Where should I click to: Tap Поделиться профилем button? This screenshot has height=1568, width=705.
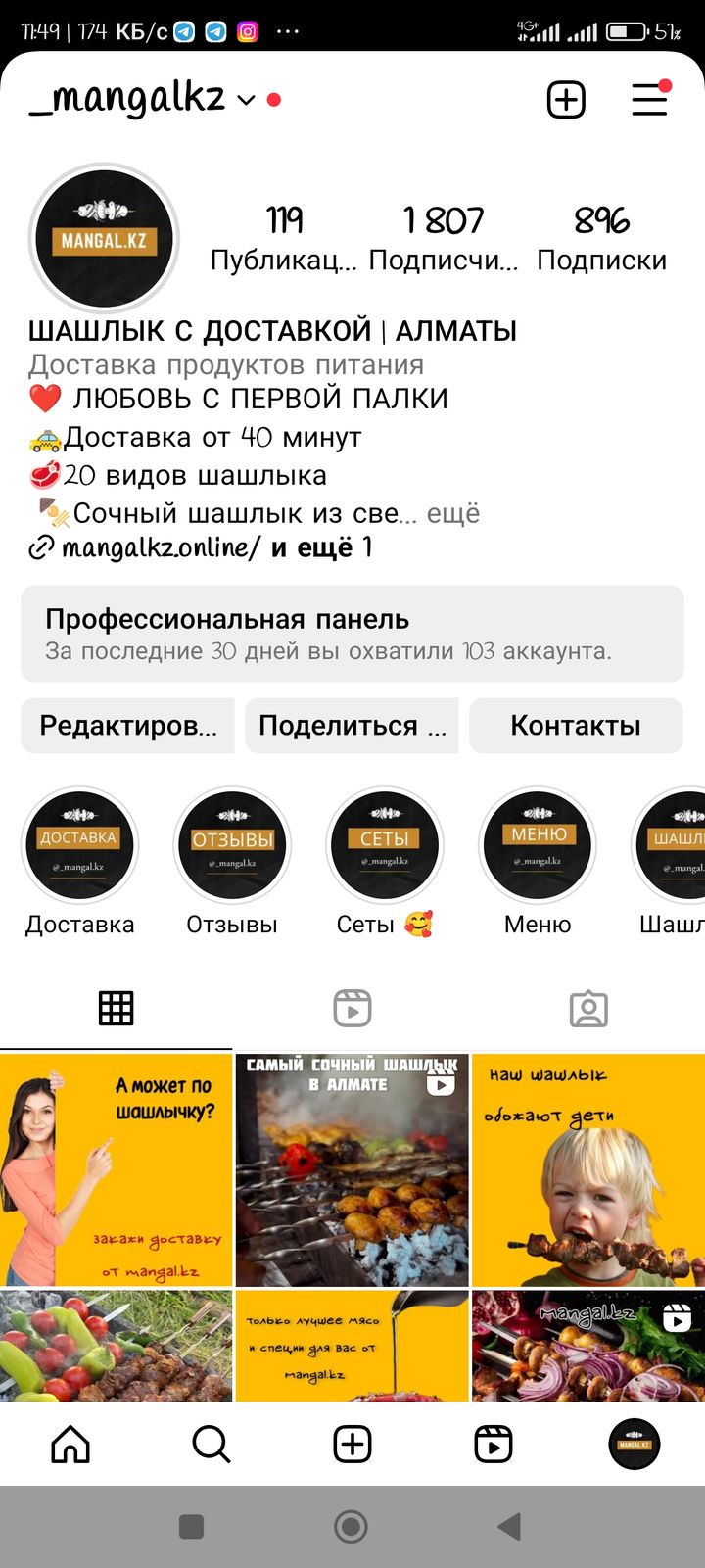point(352,726)
